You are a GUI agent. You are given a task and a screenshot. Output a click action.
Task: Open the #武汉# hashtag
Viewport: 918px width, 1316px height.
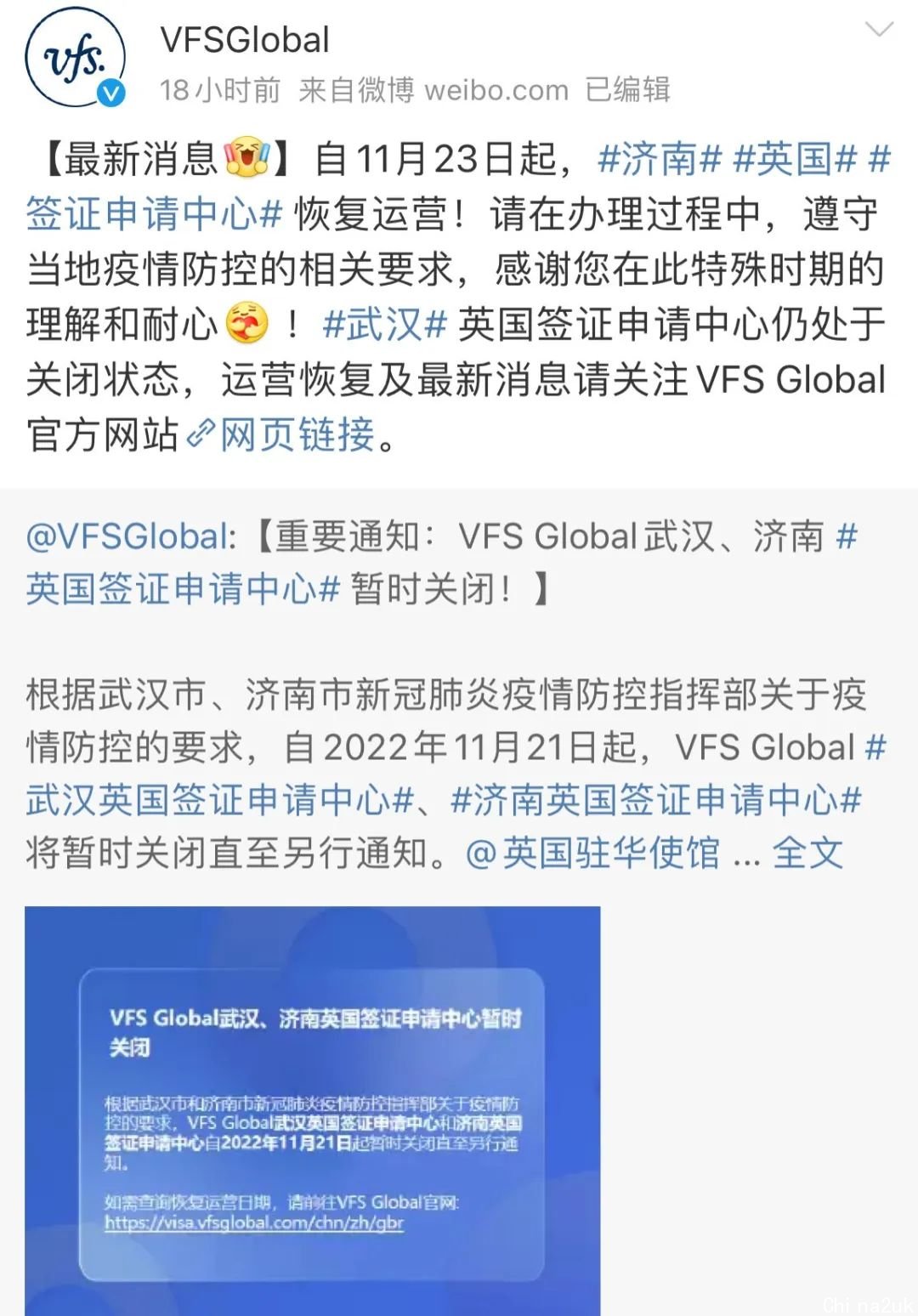[x=385, y=324]
